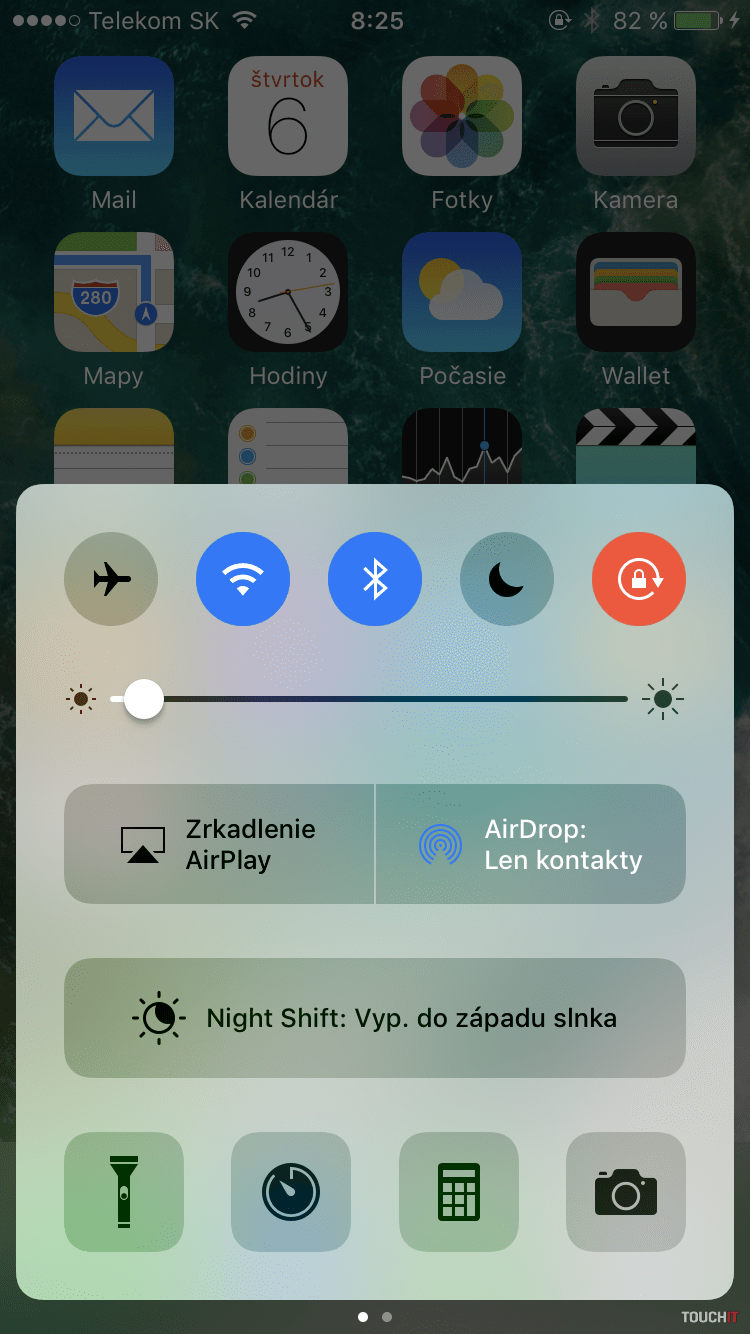This screenshot has width=750, height=1334.
Task: Launch the calculator
Action: coord(459,1191)
